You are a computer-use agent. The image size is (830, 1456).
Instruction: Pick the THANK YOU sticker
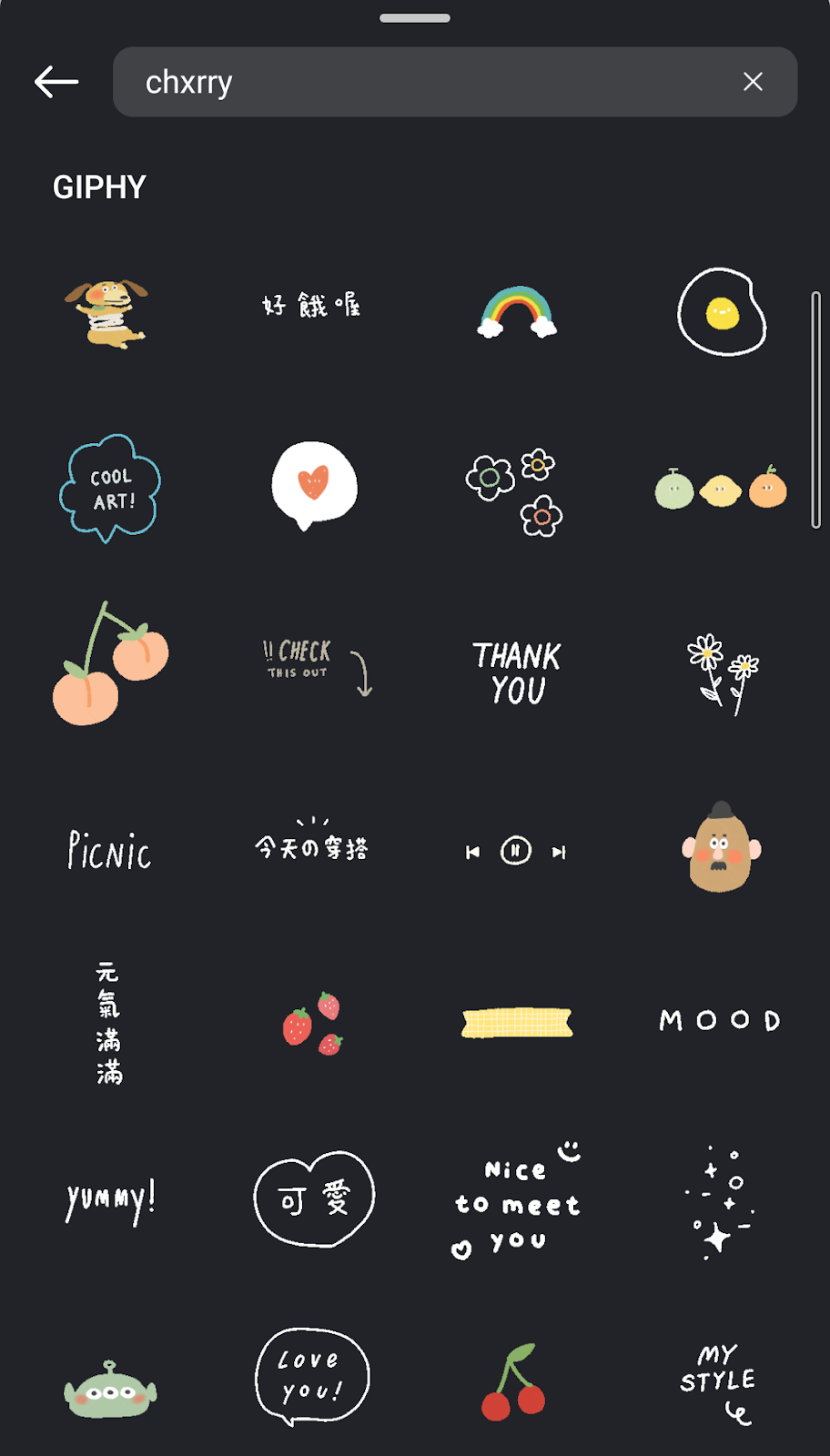coord(517,672)
